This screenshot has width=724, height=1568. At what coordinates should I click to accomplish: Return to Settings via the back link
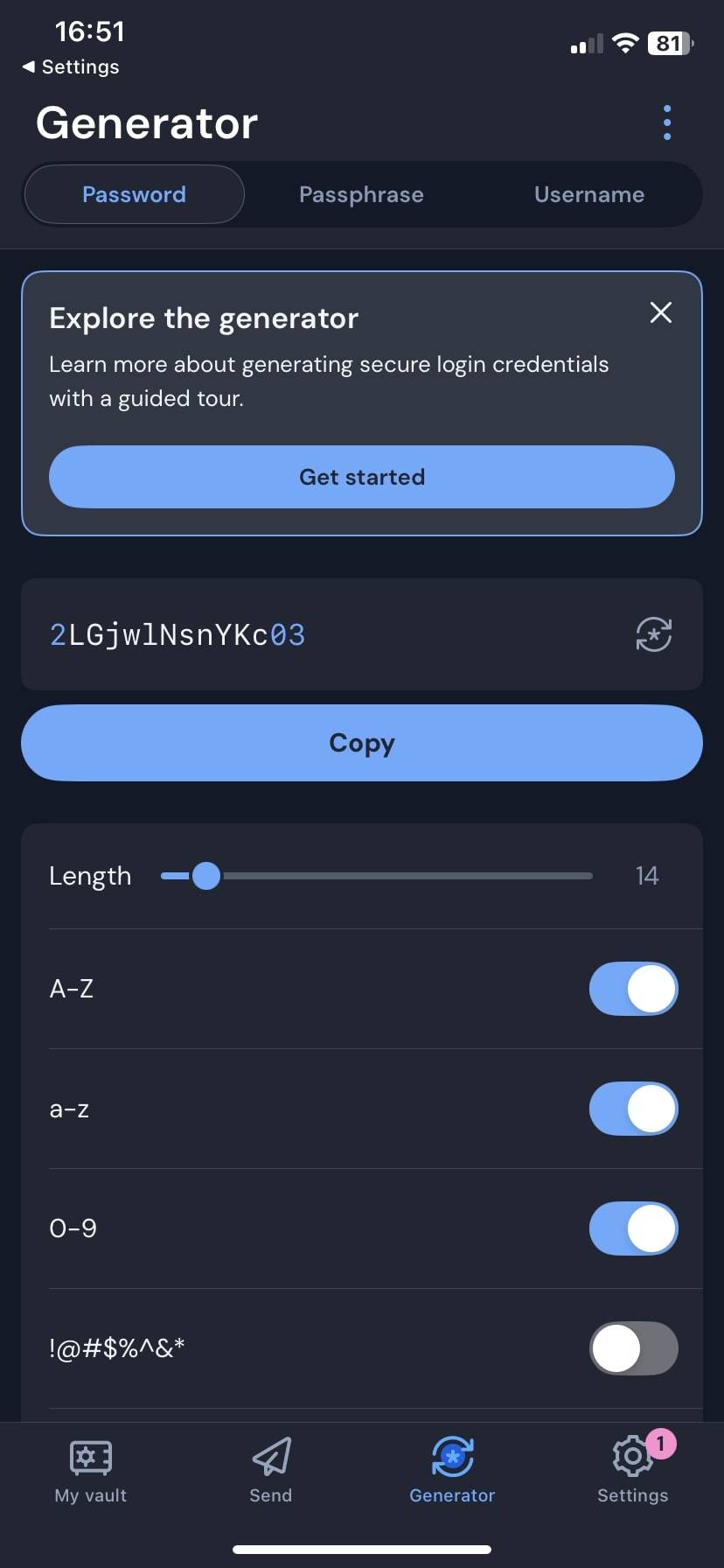click(x=72, y=66)
